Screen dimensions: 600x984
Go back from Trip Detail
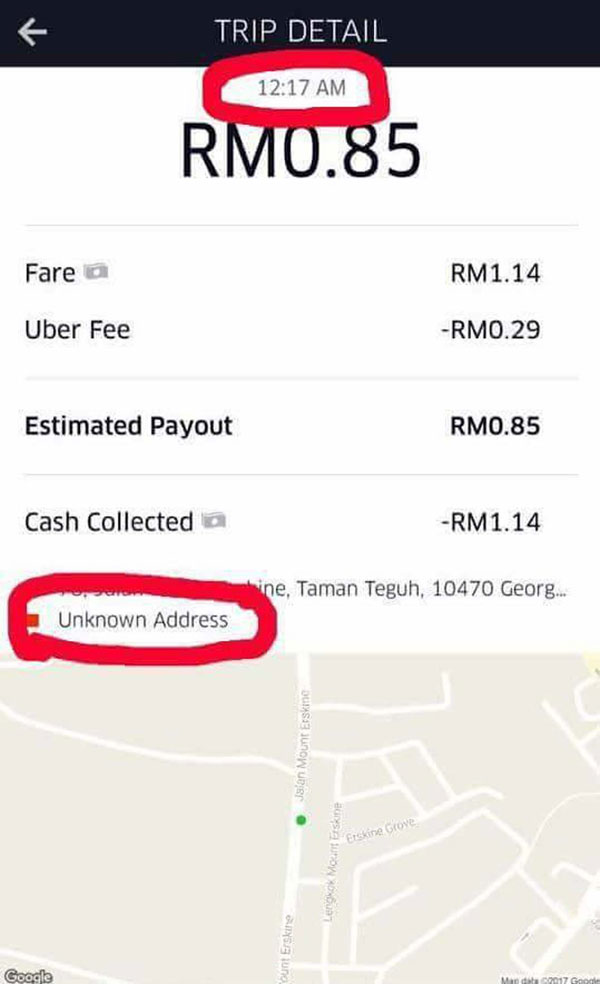point(33,32)
